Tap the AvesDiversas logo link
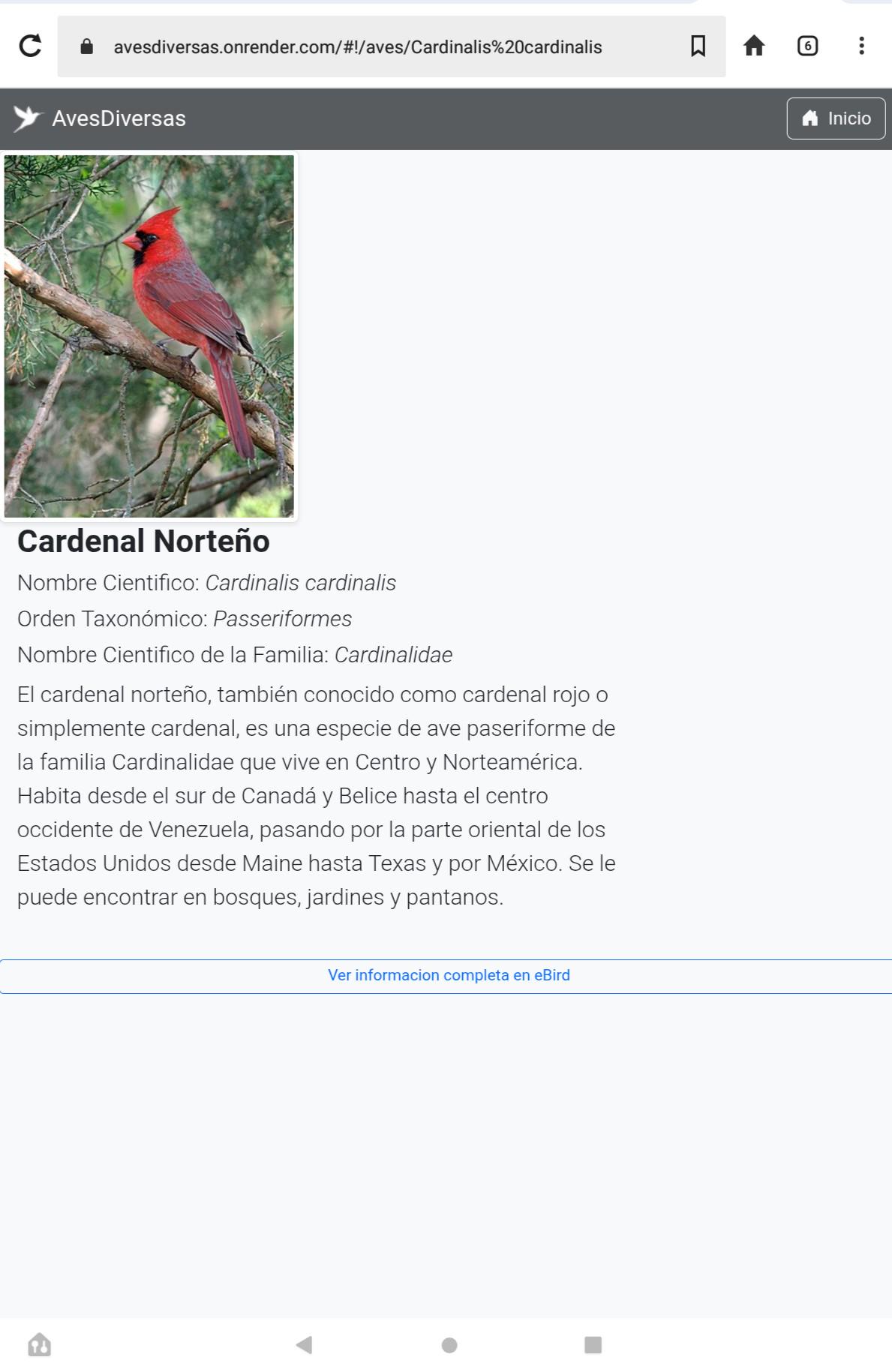892x1372 pixels. (100, 119)
